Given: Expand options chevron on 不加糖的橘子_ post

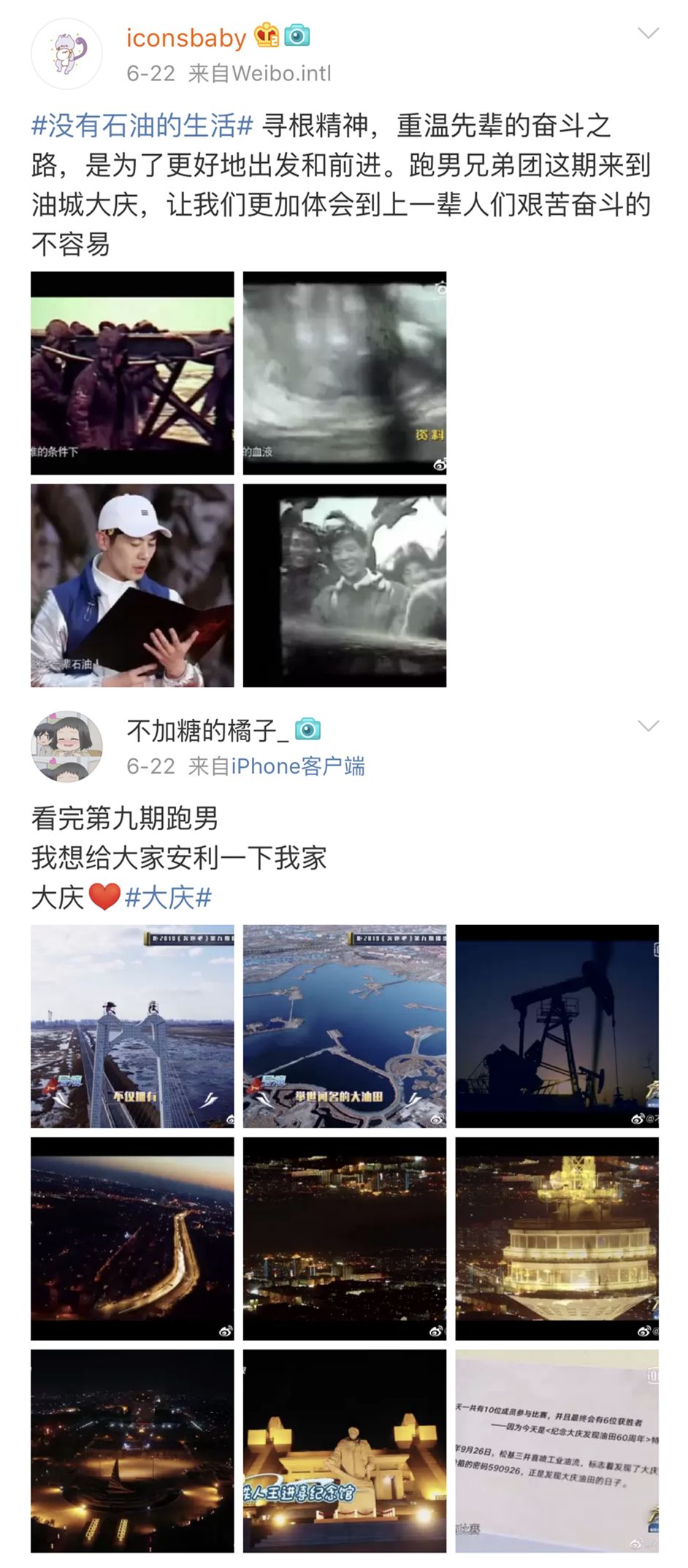Looking at the screenshot, I should pyautogui.click(x=648, y=726).
